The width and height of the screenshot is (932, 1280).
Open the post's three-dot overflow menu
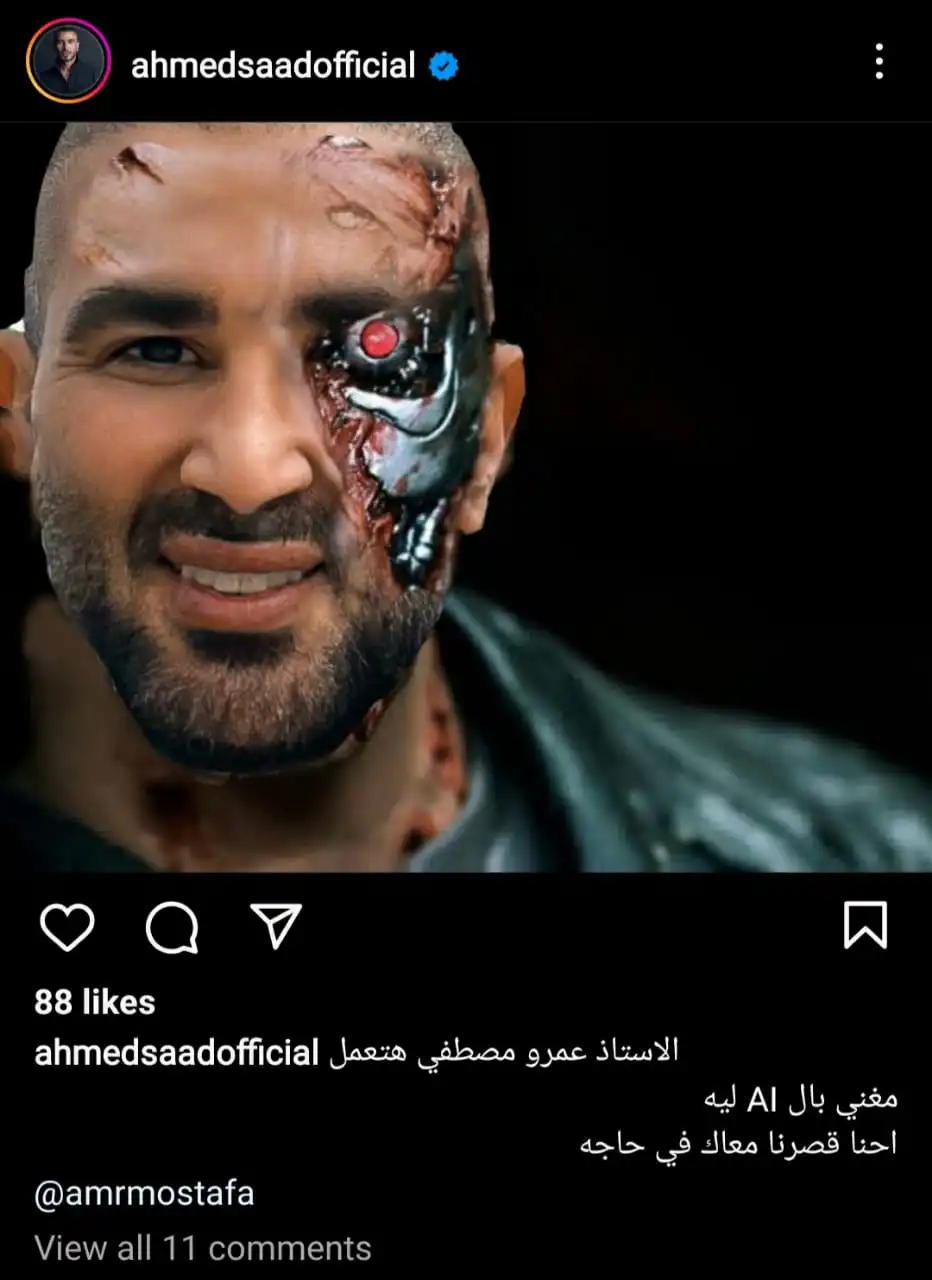878,62
